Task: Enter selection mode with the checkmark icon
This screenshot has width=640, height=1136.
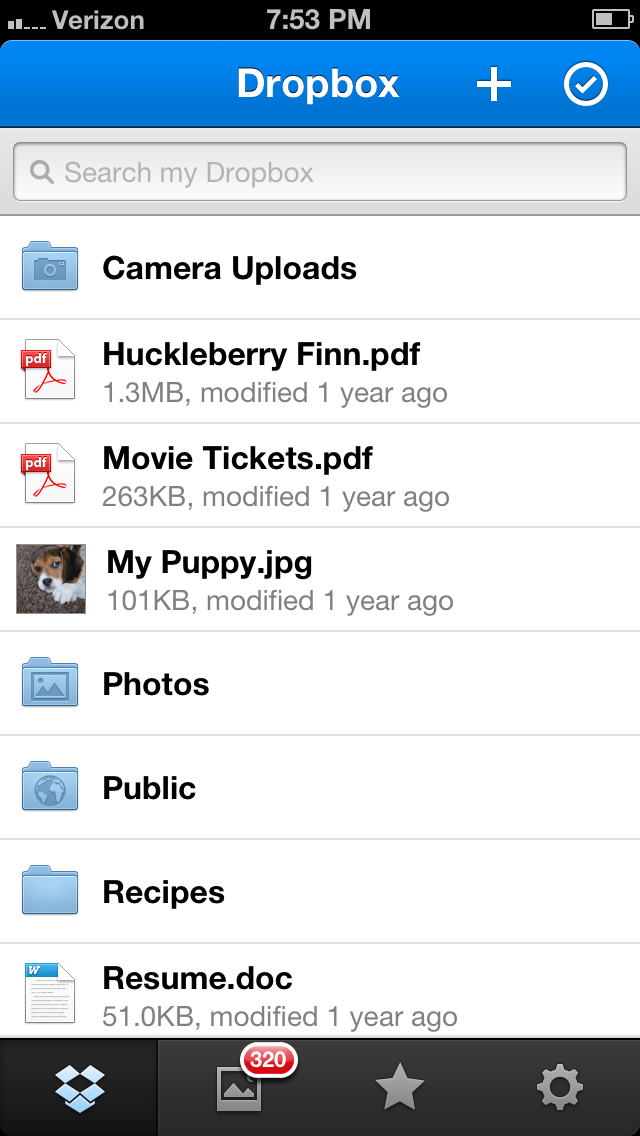Action: [586, 85]
